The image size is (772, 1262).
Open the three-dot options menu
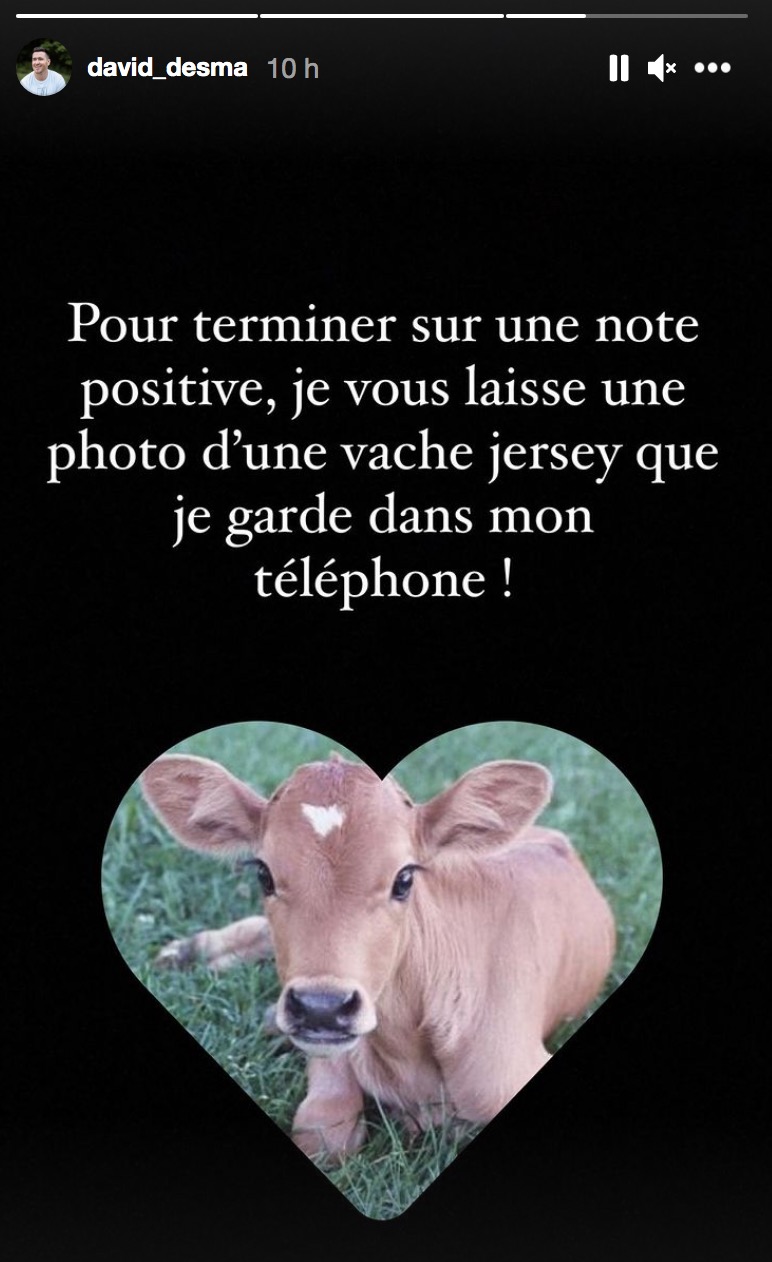(712, 68)
